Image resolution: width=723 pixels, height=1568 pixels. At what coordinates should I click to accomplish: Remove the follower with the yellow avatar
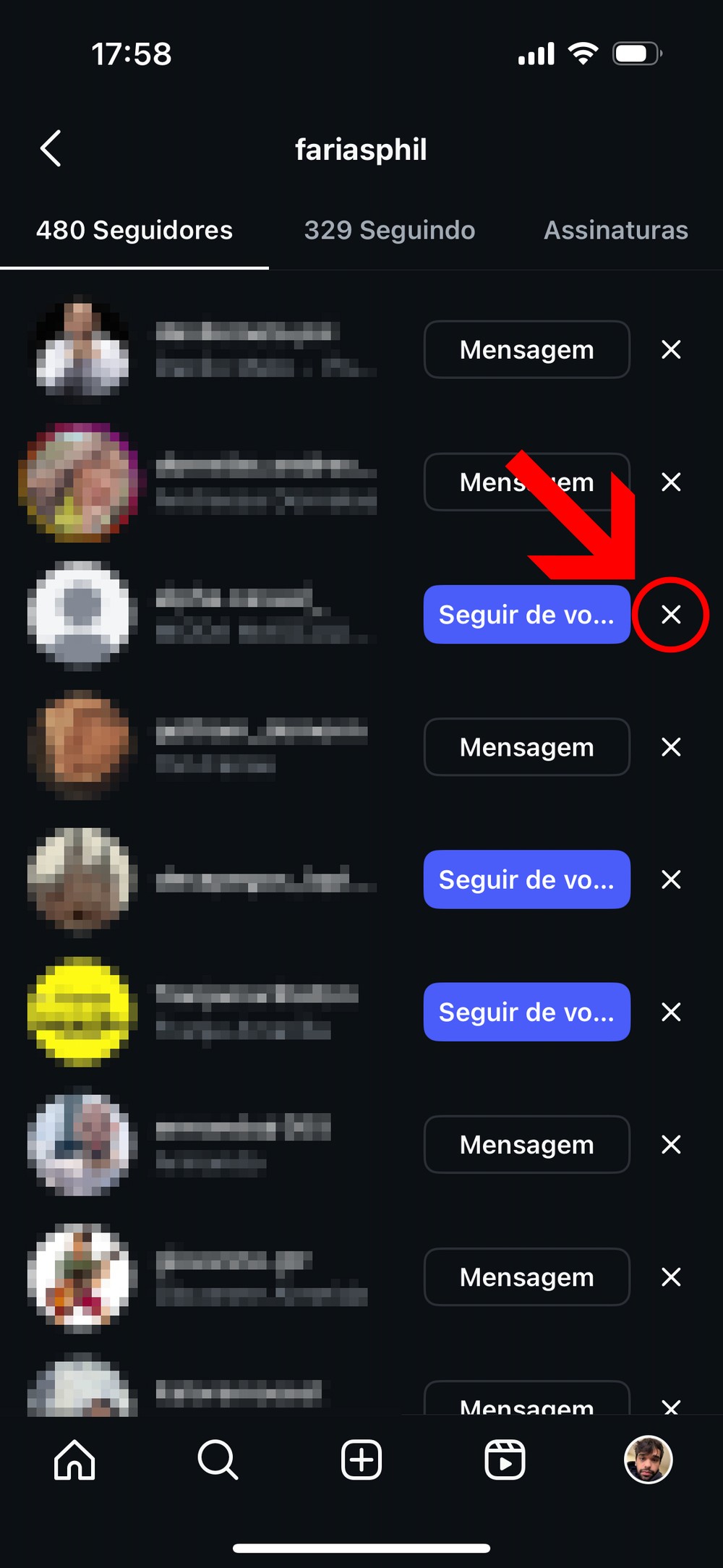671,1012
